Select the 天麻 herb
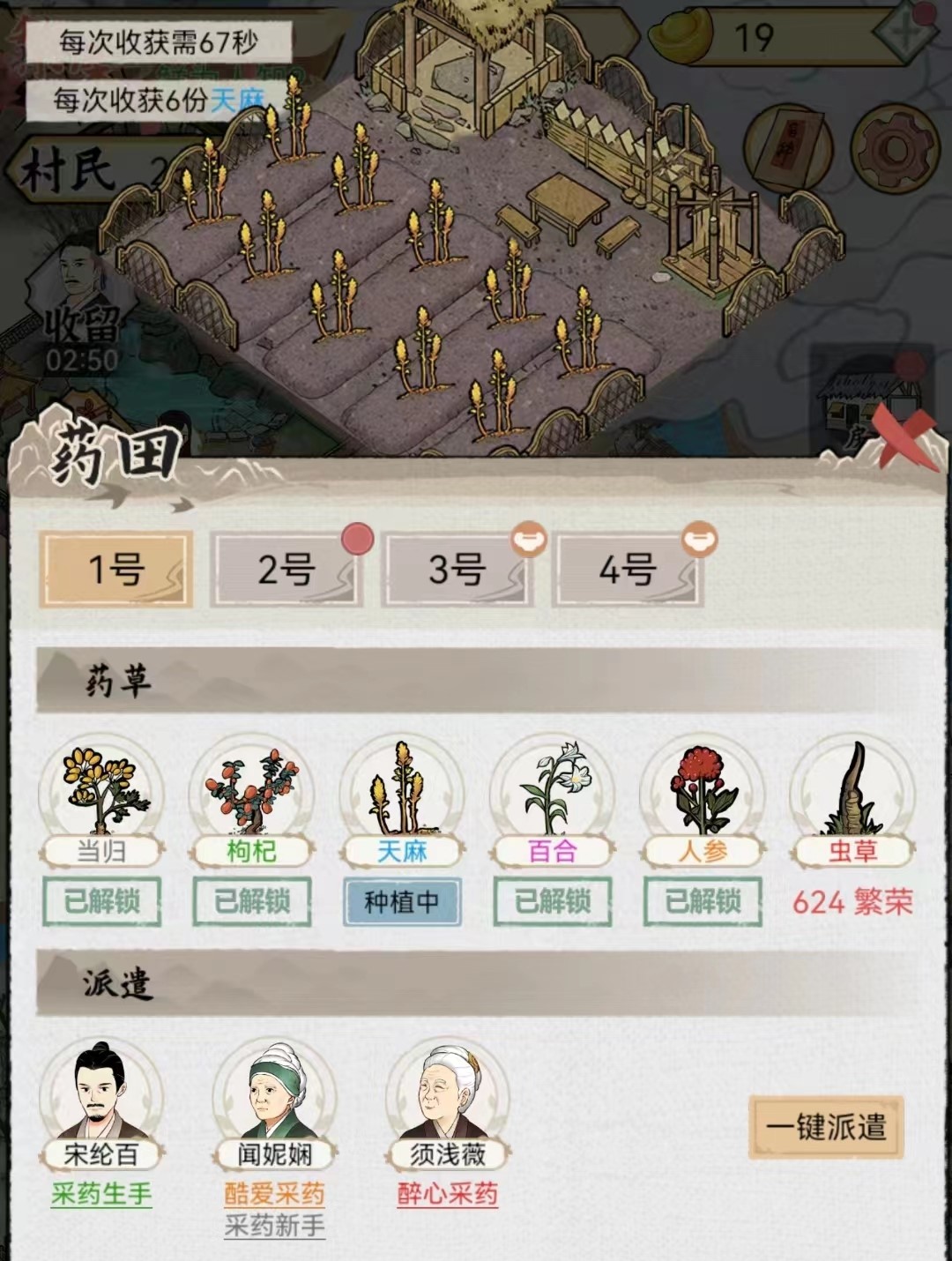The height and width of the screenshot is (1261, 952). [x=402, y=791]
